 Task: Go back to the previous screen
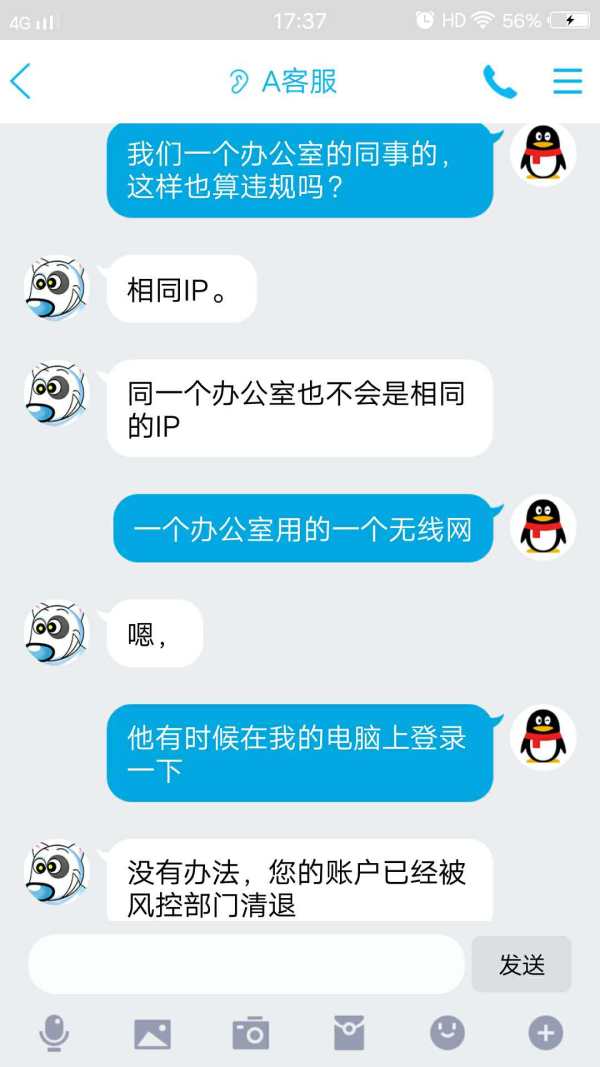(21, 81)
